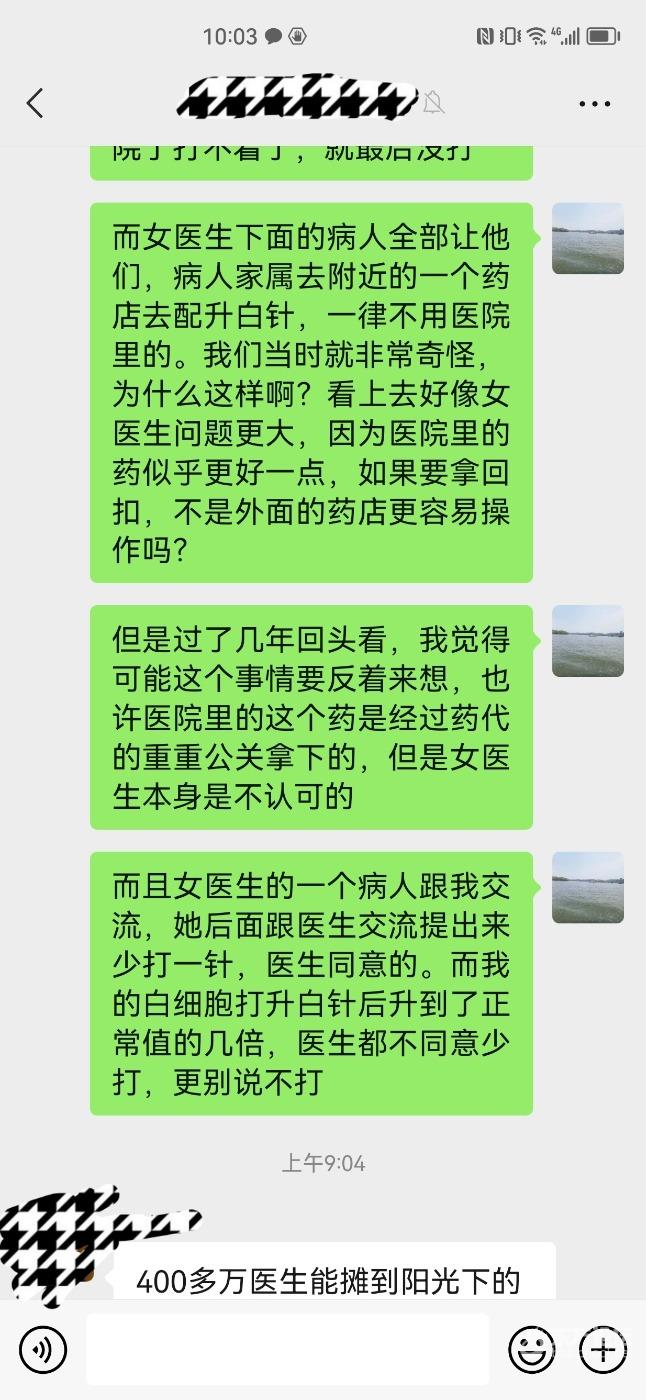The width and height of the screenshot is (646, 1400).
Task: Open the plus attachments menu
Action: (602, 1350)
